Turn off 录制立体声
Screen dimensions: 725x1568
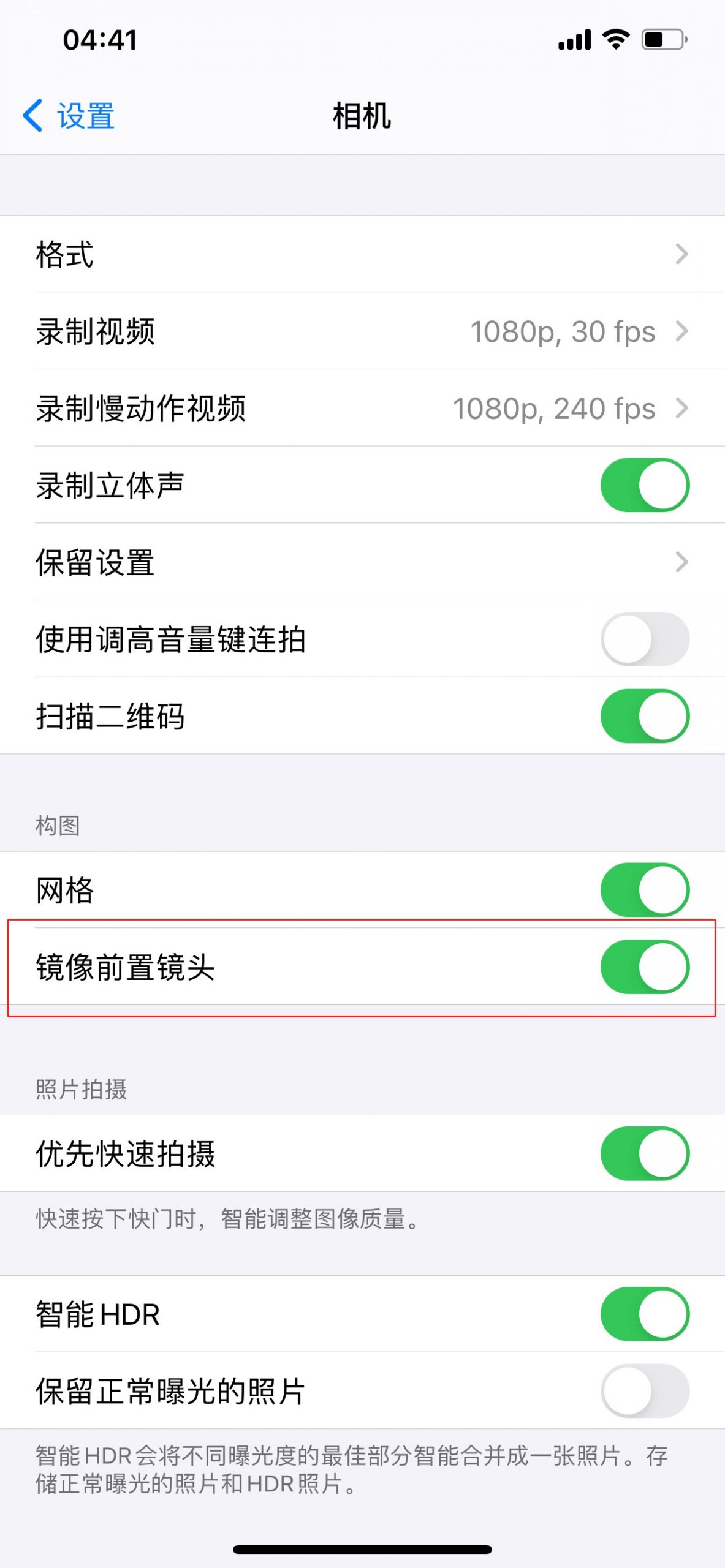pyautogui.click(x=645, y=485)
